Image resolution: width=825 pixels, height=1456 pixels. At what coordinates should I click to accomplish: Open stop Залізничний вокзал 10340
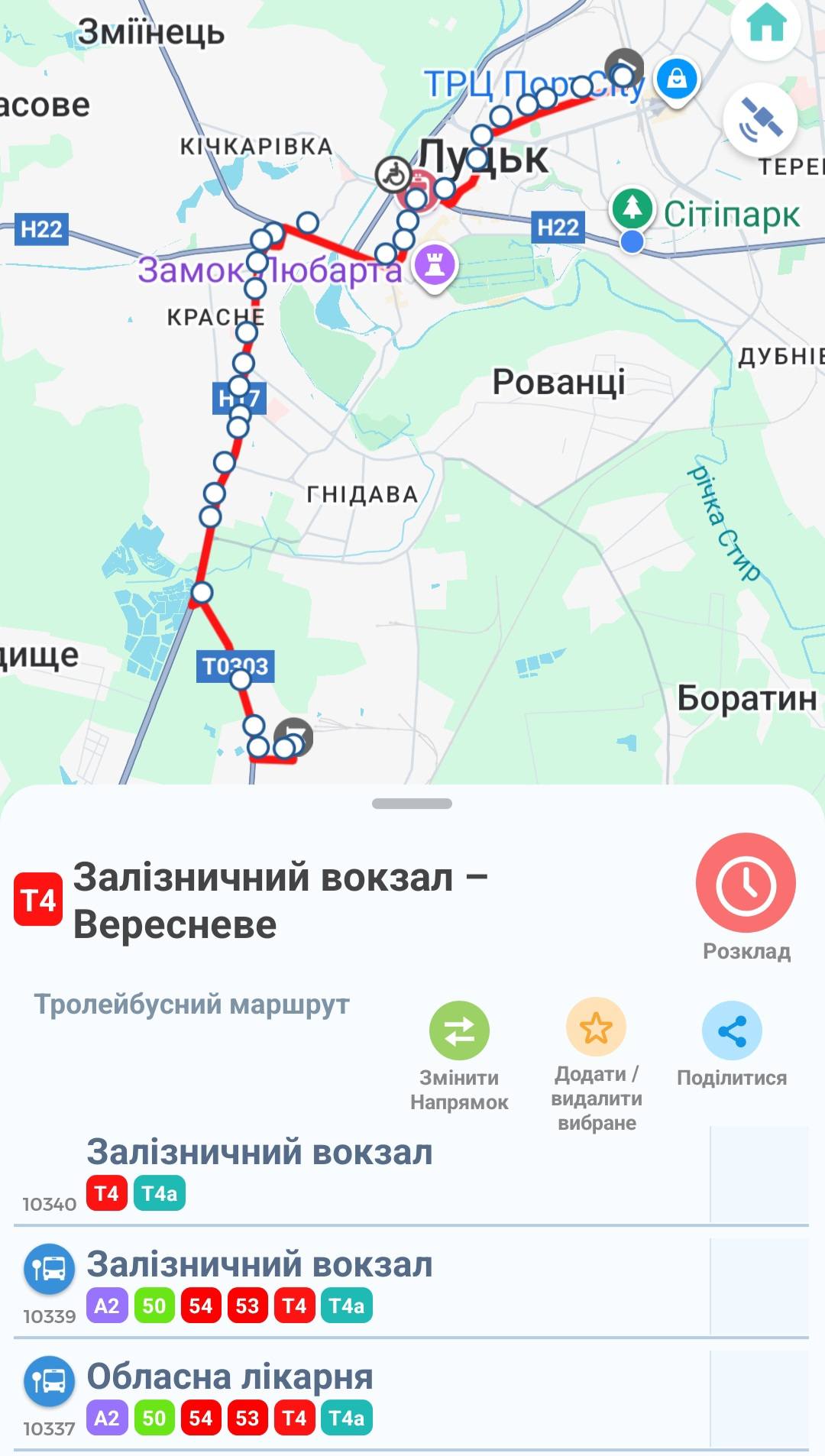(260, 1152)
